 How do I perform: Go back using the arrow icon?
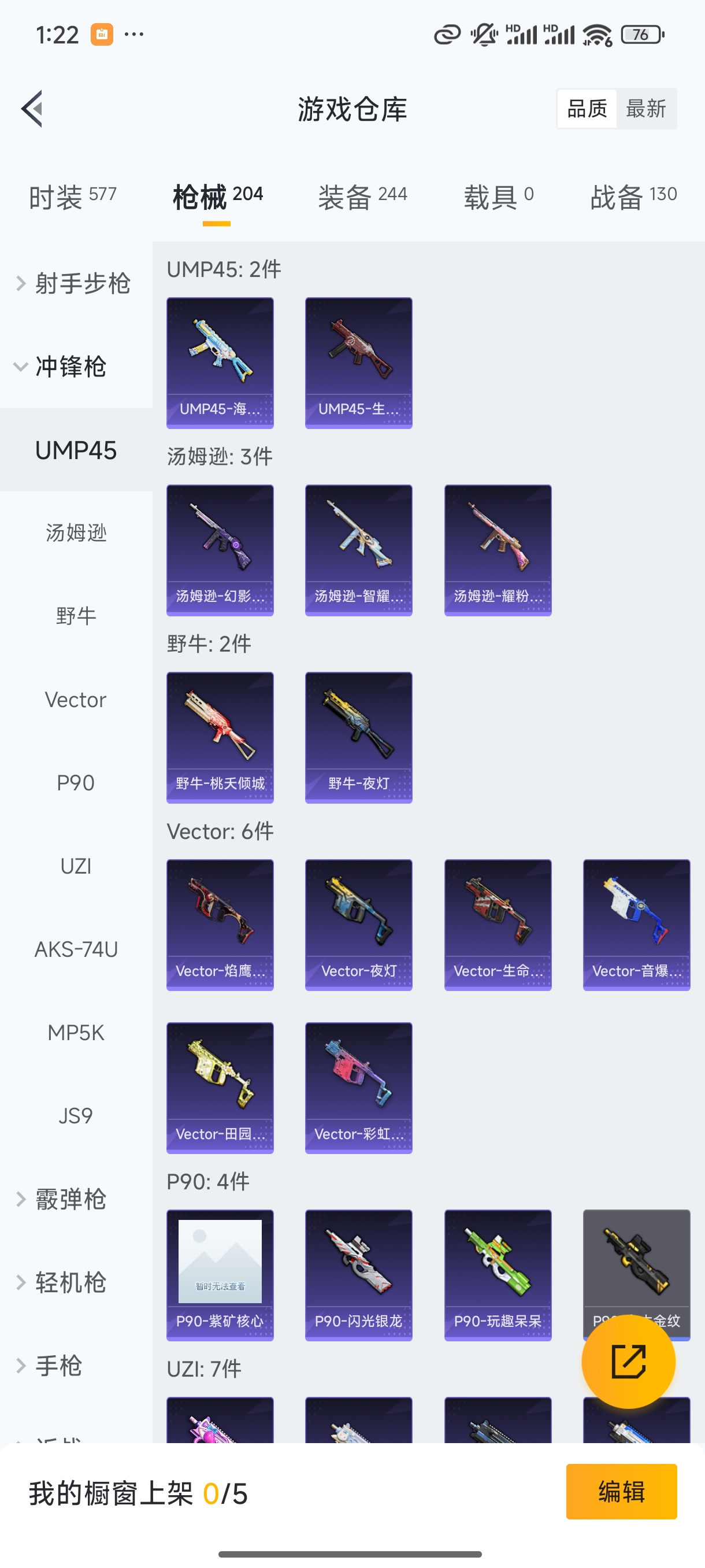click(32, 109)
